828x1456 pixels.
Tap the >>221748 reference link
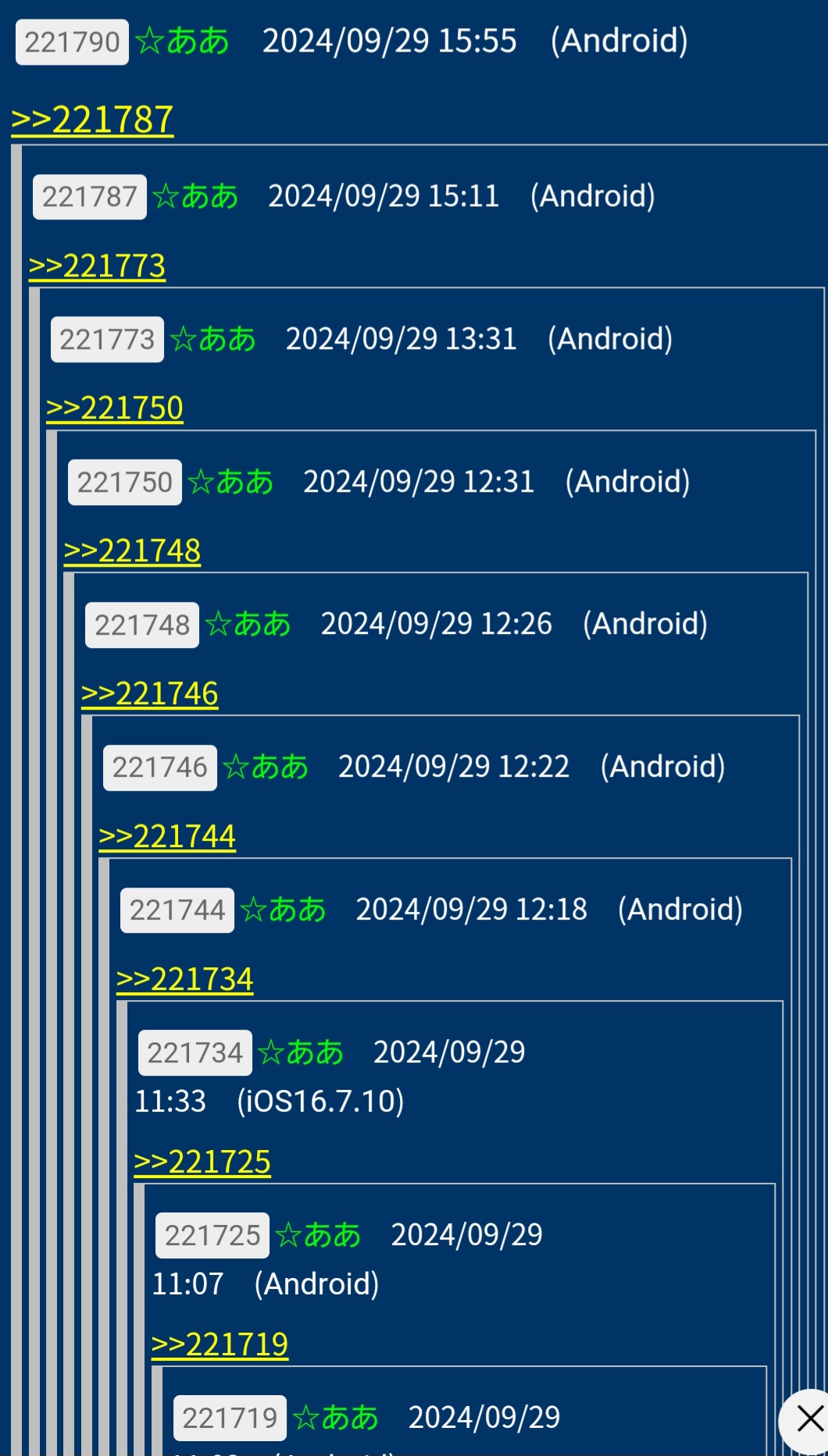click(132, 551)
